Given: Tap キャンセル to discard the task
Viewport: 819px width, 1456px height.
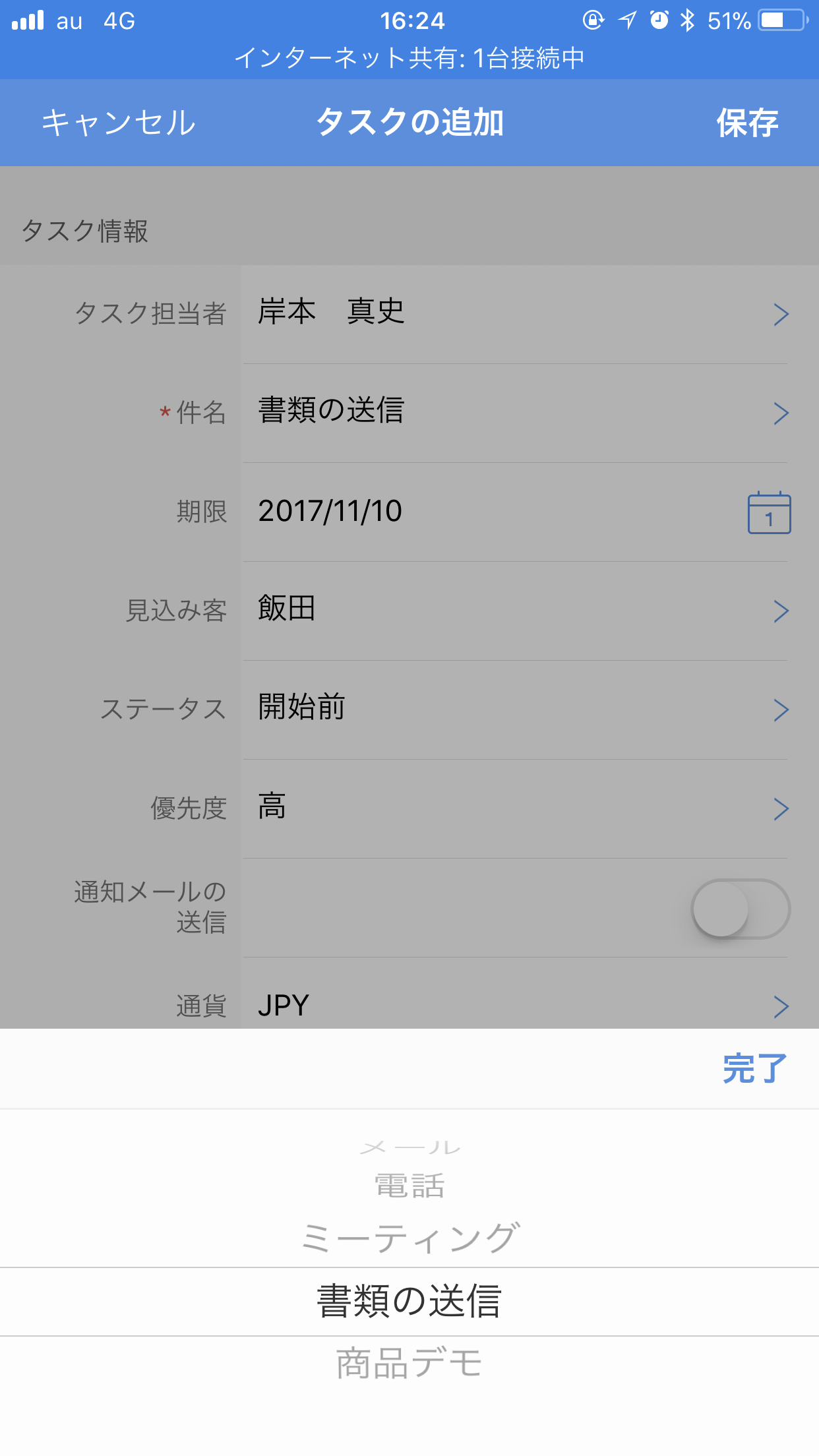Looking at the screenshot, I should coord(119,123).
